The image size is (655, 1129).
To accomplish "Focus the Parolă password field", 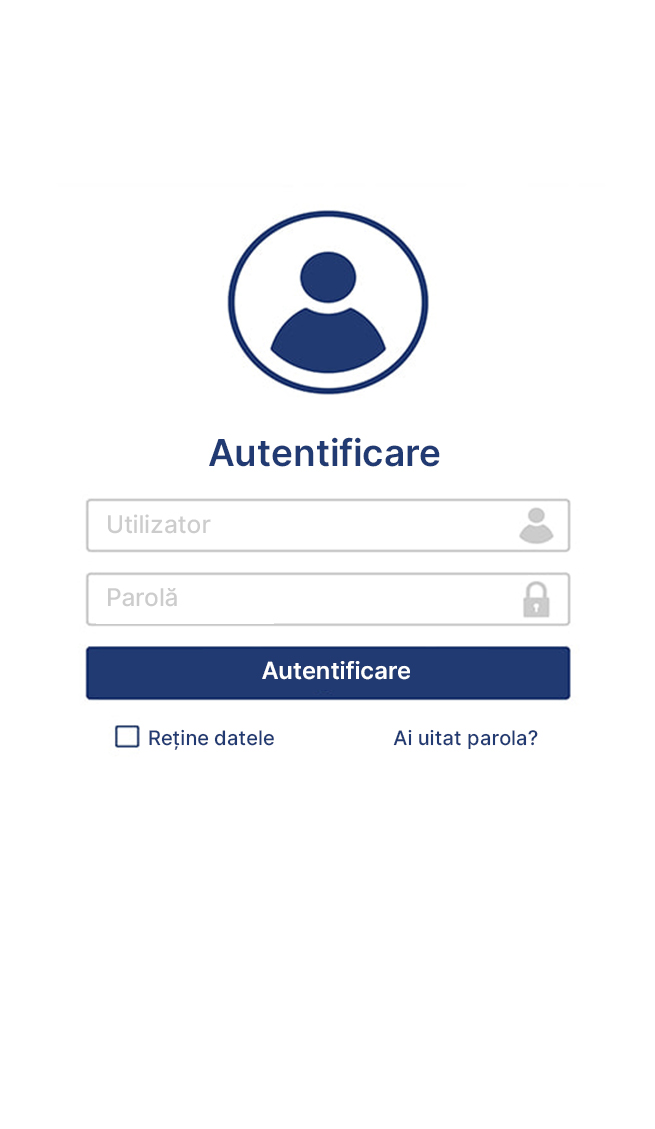I will coord(328,599).
